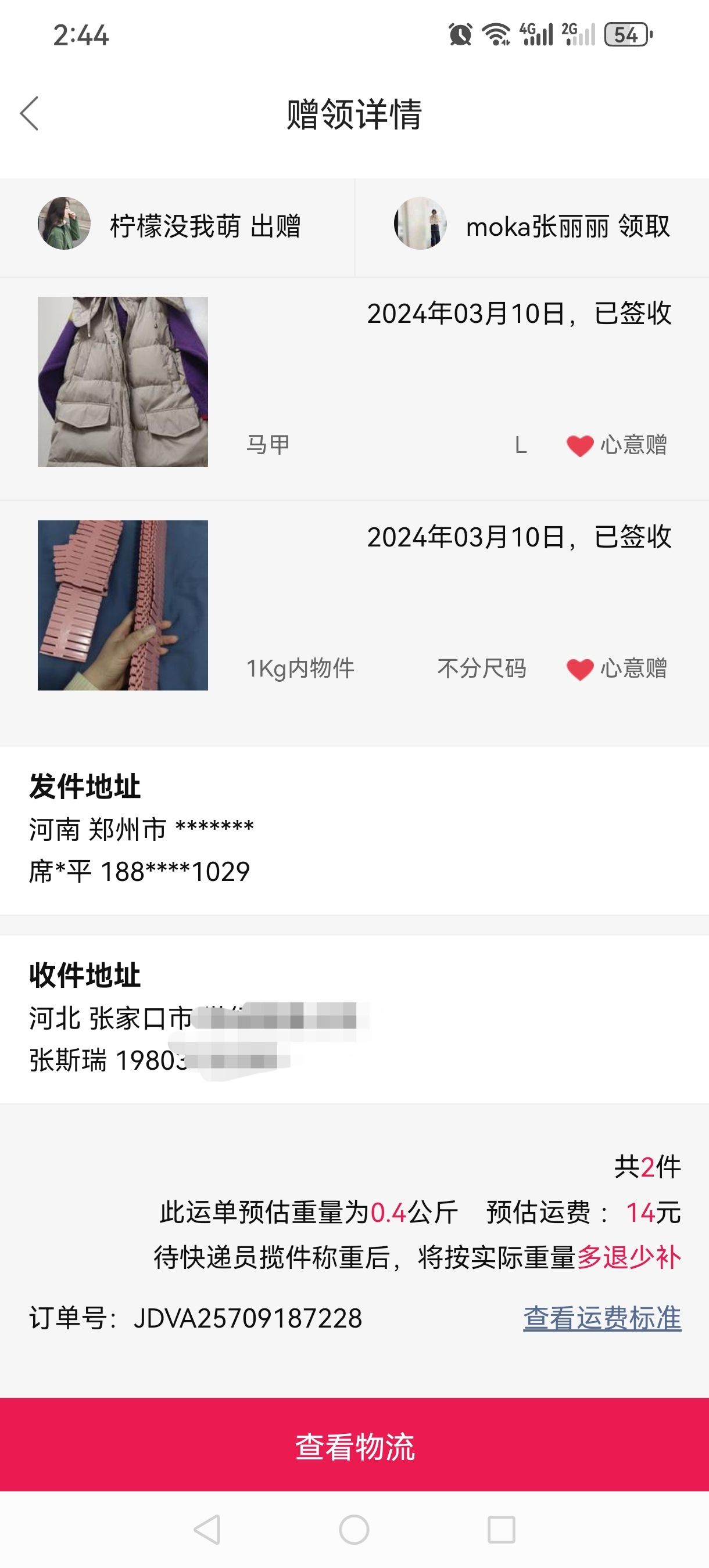
Task: Open the 查看运费标准 link
Action: (x=602, y=1318)
